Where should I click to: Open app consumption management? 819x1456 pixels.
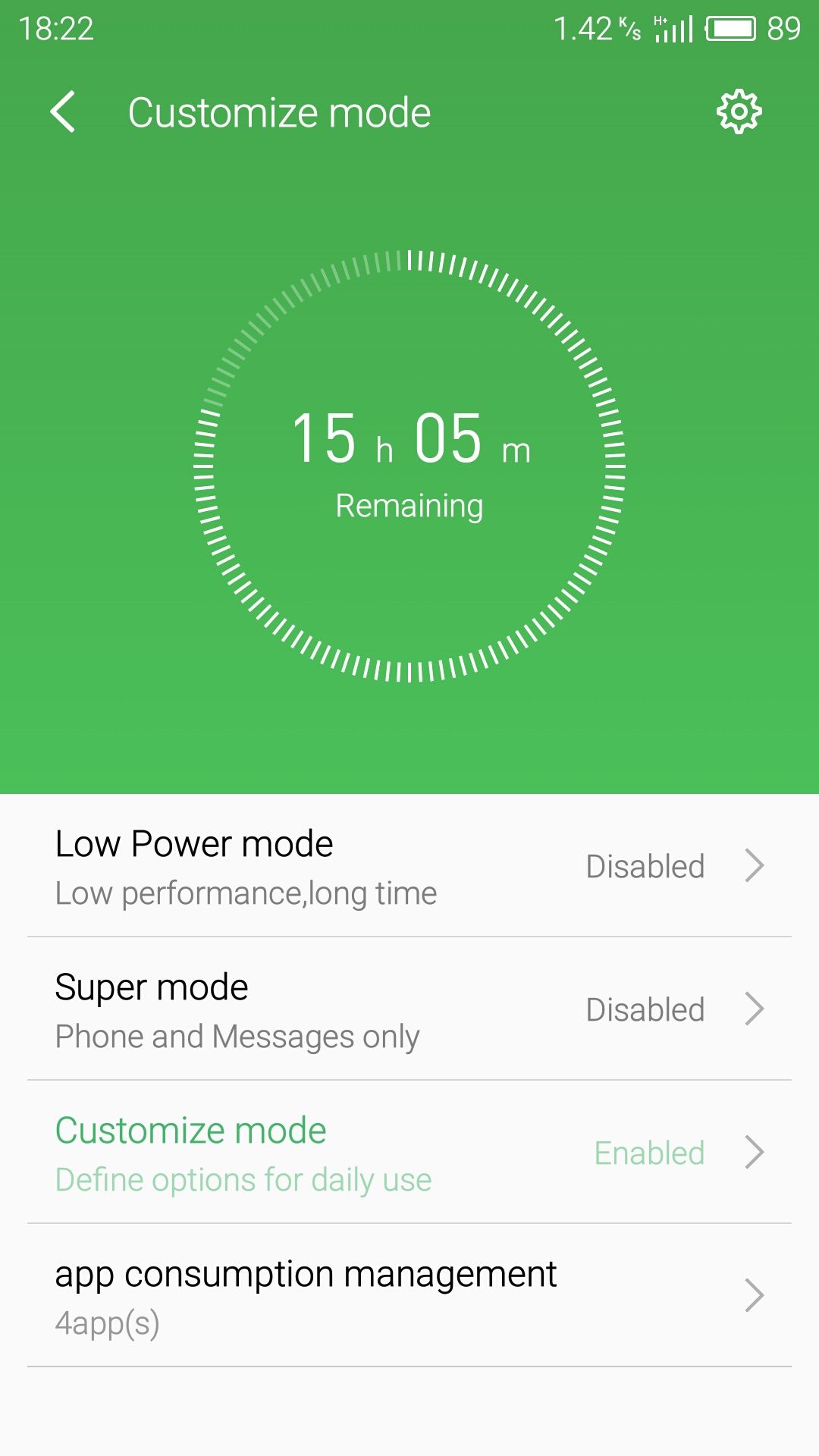click(x=409, y=1296)
